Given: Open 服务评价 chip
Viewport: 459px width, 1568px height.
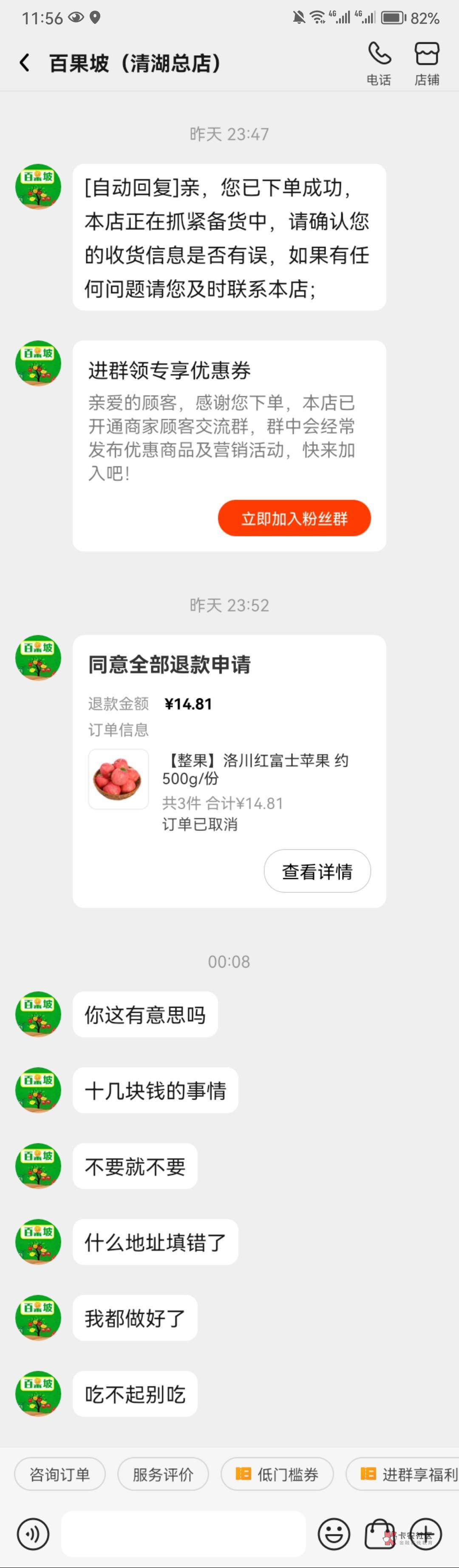Looking at the screenshot, I should point(162,1474).
